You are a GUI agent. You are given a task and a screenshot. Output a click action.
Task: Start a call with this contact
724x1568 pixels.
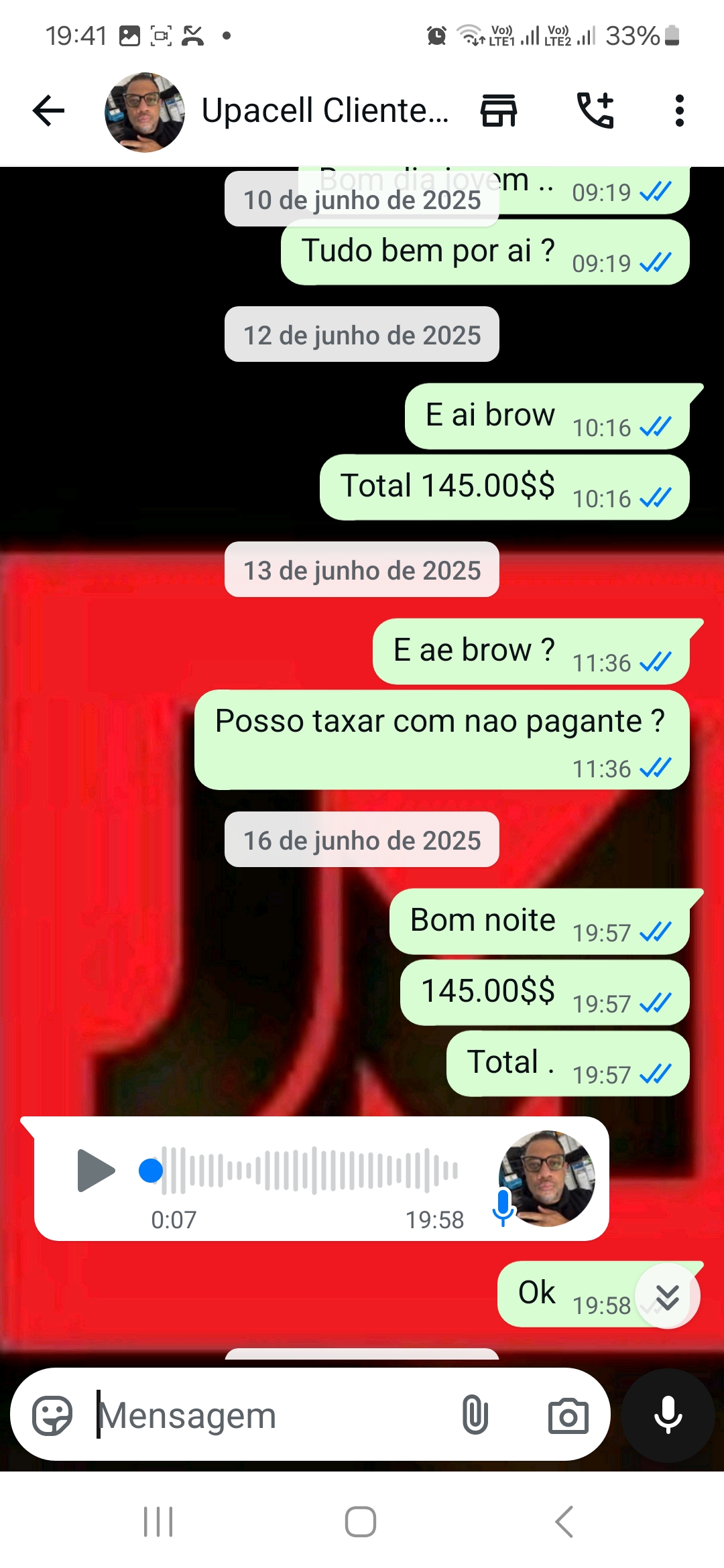(x=595, y=111)
